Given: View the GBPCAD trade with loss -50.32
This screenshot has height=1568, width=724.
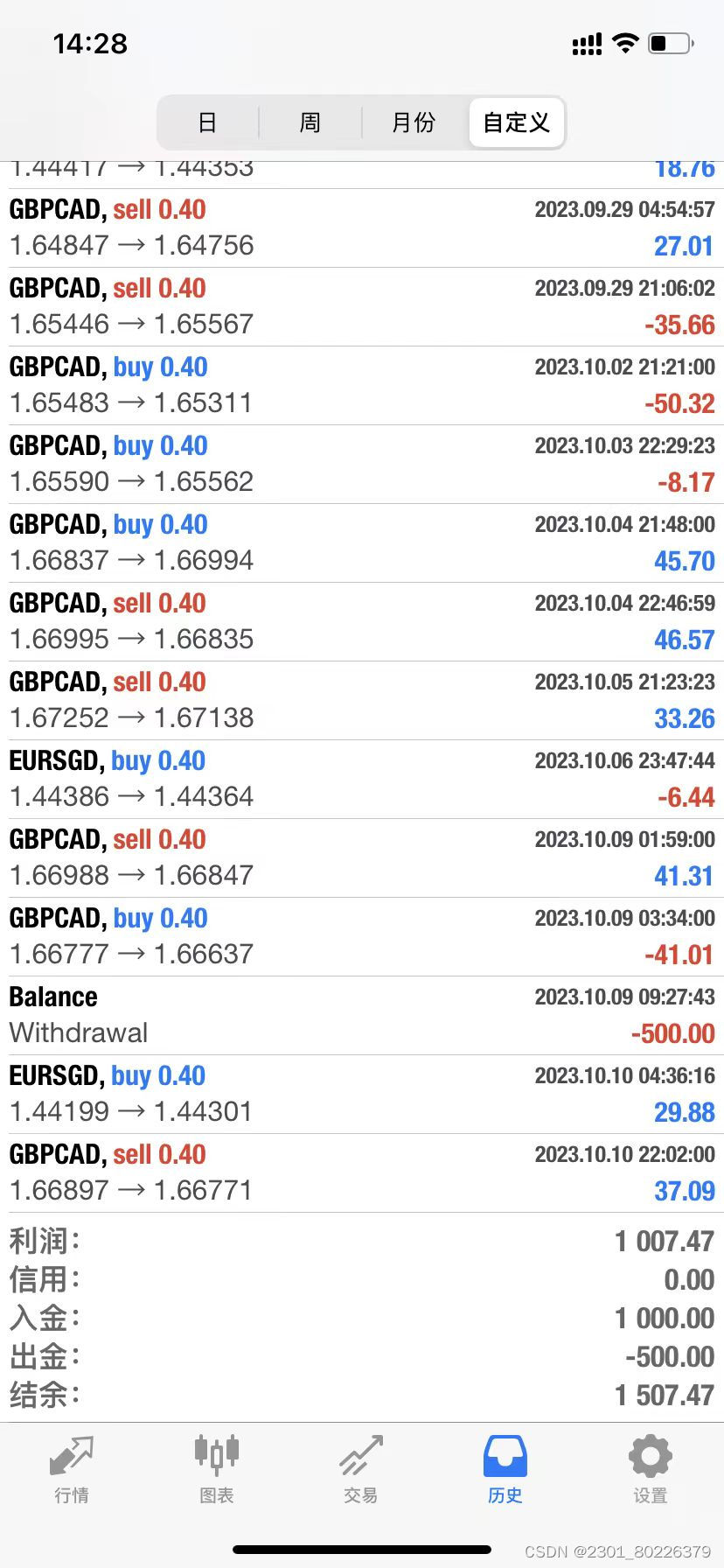Looking at the screenshot, I should (362, 386).
